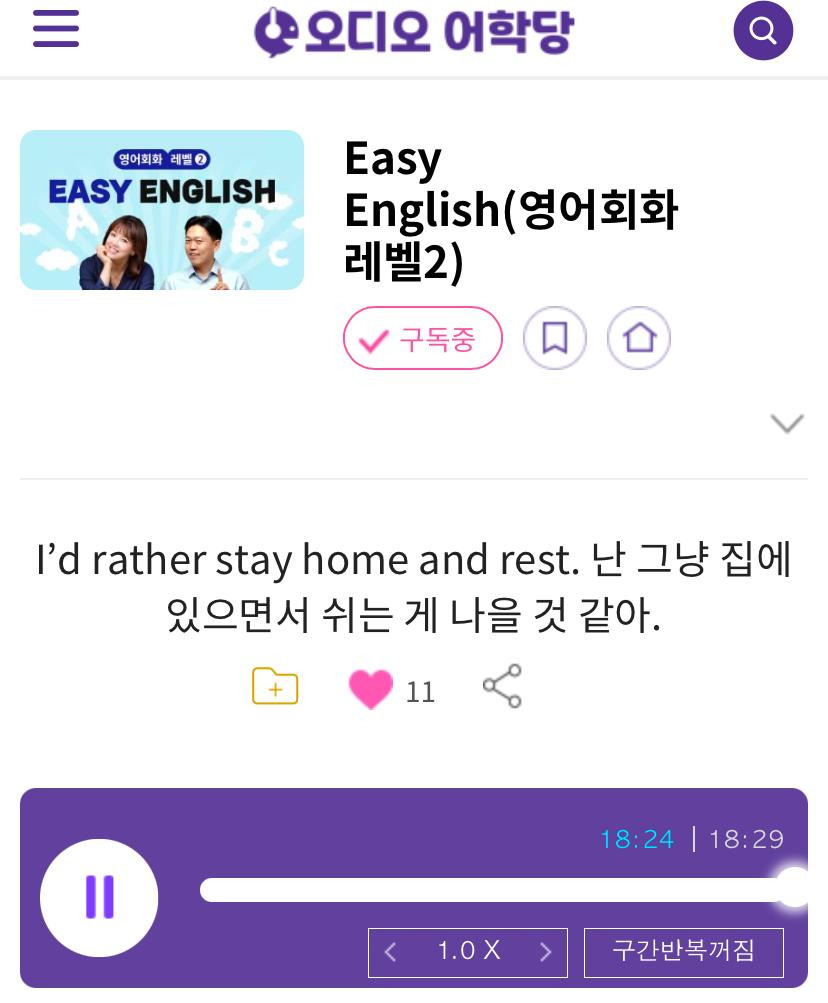Image resolution: width=828 pixels, height=1003 pixels.
Task: Bookmark this Easy English lecture
Action: pos(554,338)
